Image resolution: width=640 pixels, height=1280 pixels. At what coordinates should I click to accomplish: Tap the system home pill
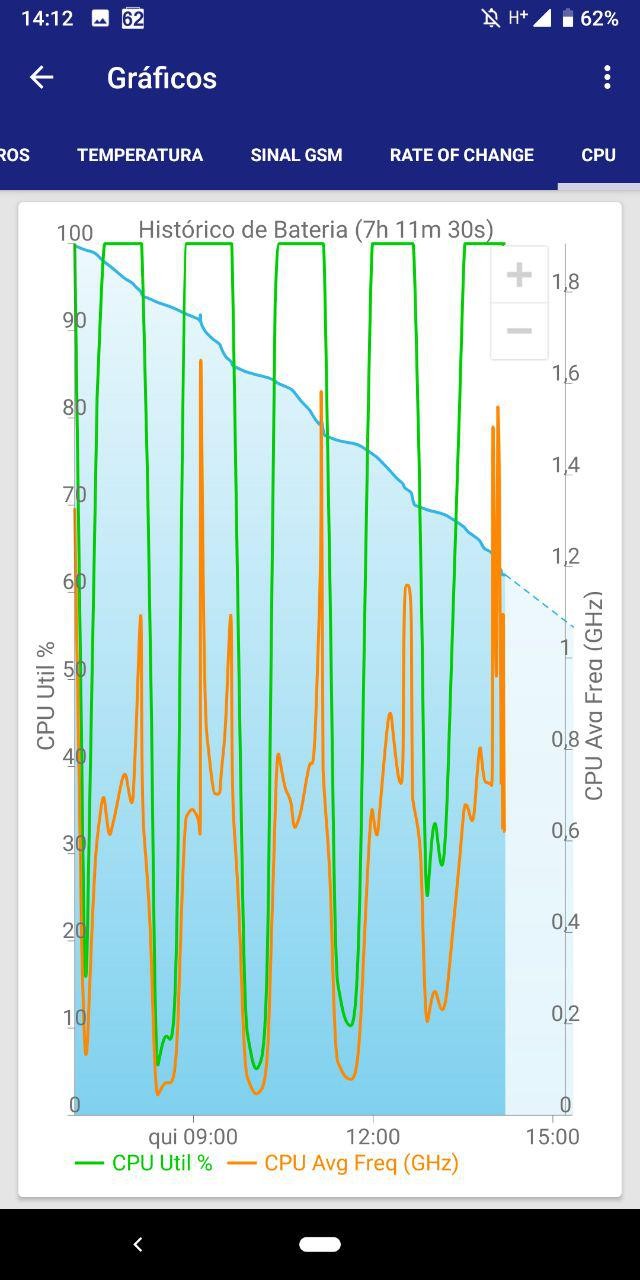pos(320,1245)
